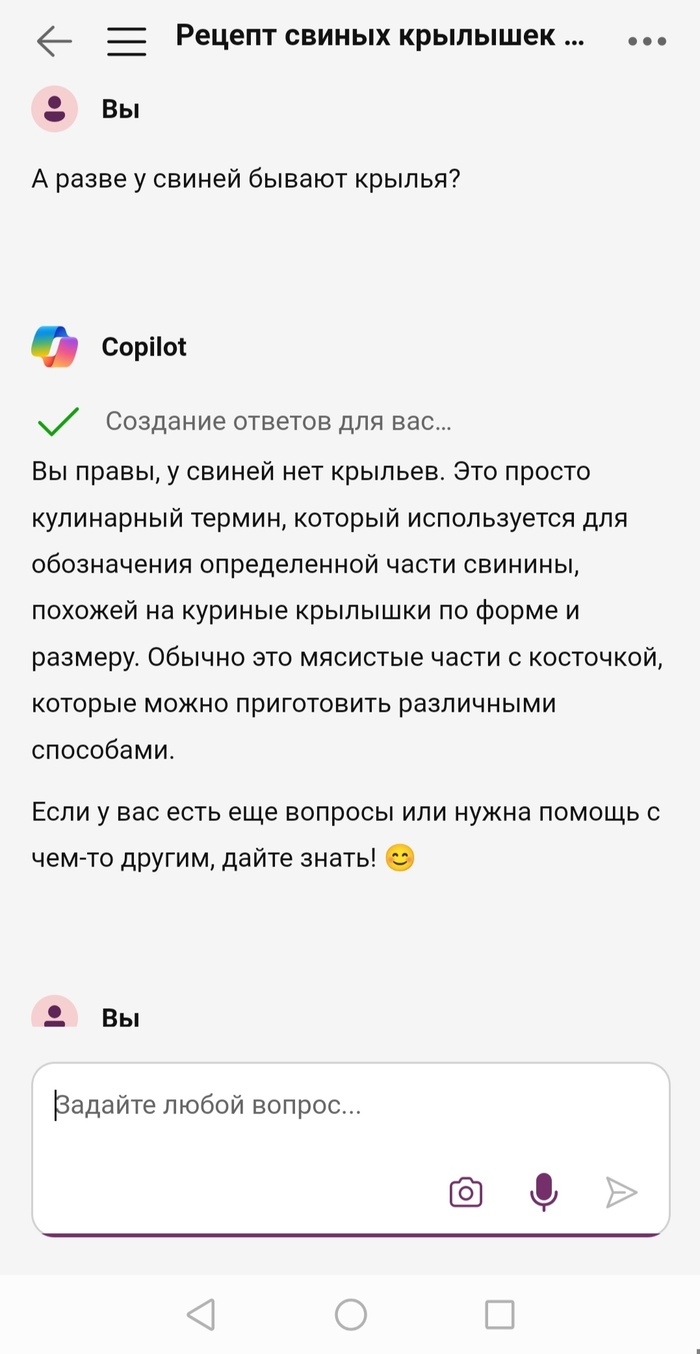Open the three-dot overflow menu
The height and width of the screenshot is (1354, 700).
click(647, 41)
